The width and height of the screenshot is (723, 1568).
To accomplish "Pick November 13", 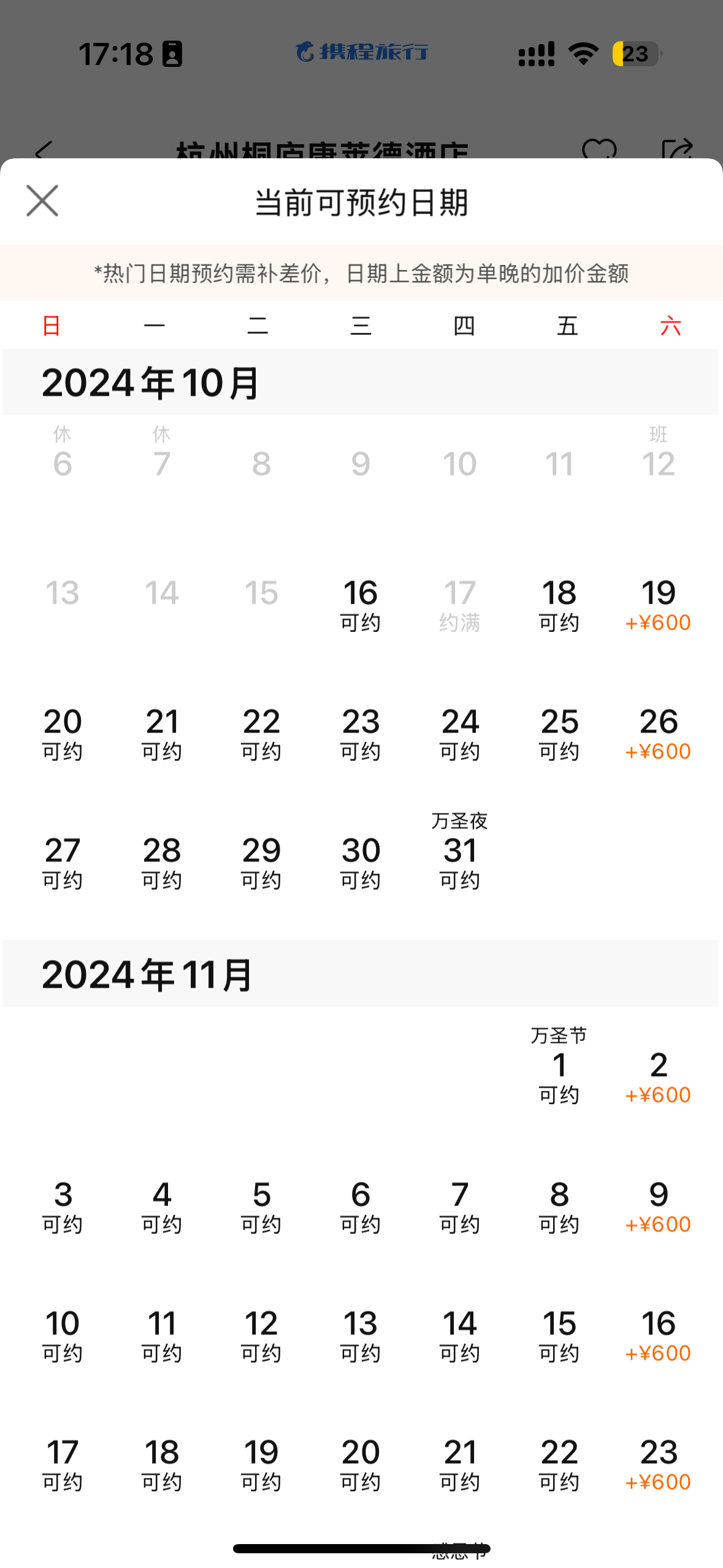I will click(361, 1335).
